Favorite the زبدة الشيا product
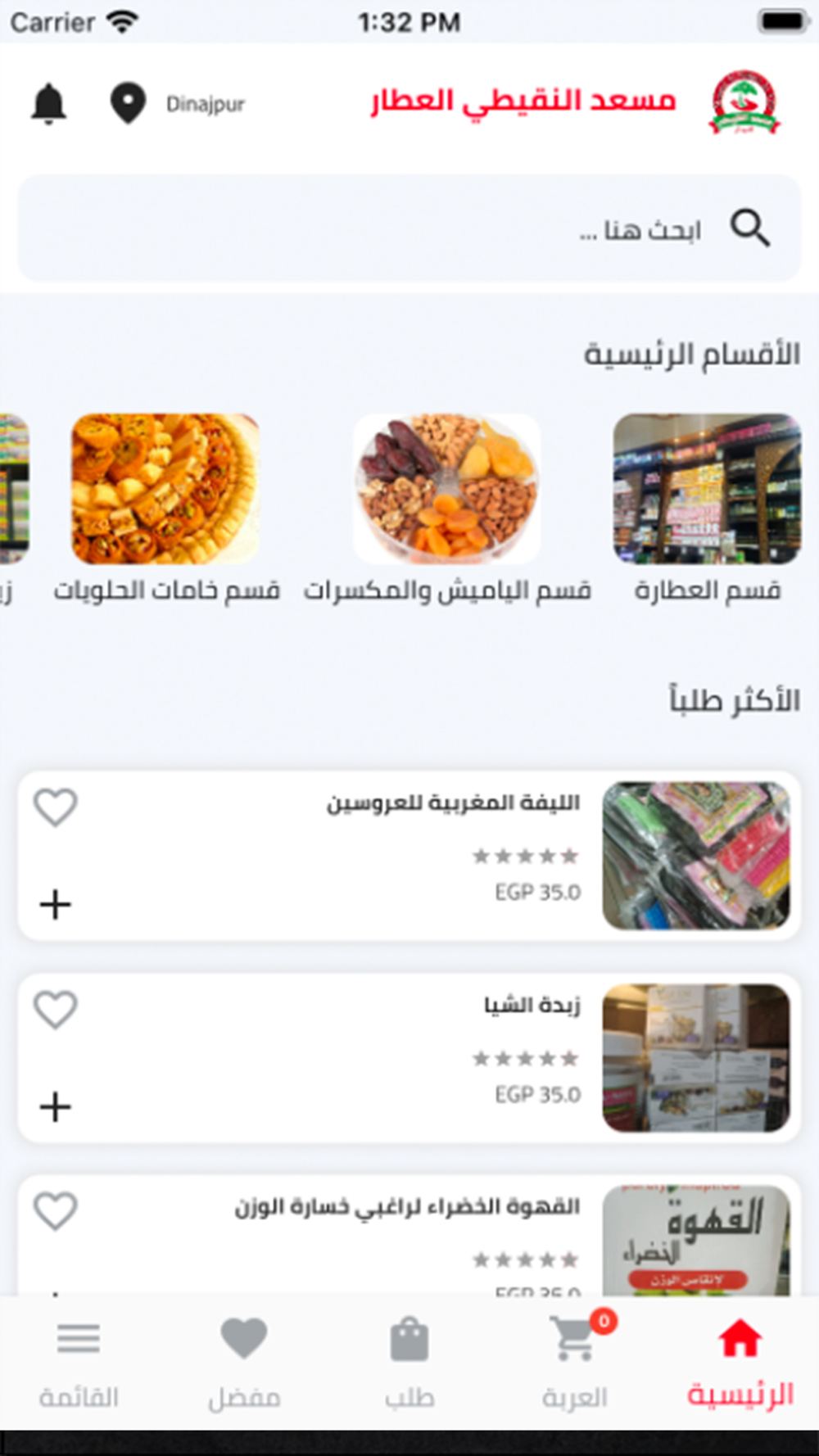This screenshot has width=819, height=1456. tap(55, 1009)
